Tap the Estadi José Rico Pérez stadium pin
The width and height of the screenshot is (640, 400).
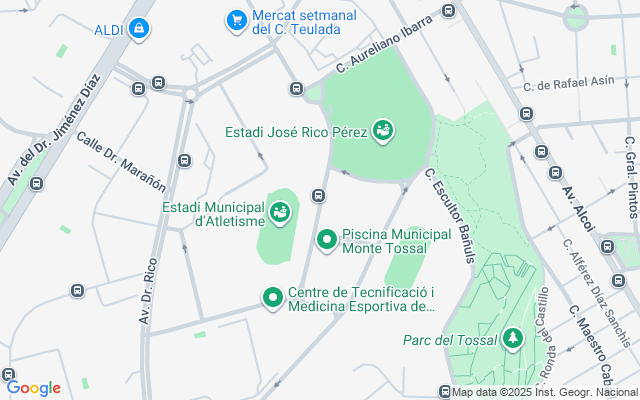click(383, 131)
